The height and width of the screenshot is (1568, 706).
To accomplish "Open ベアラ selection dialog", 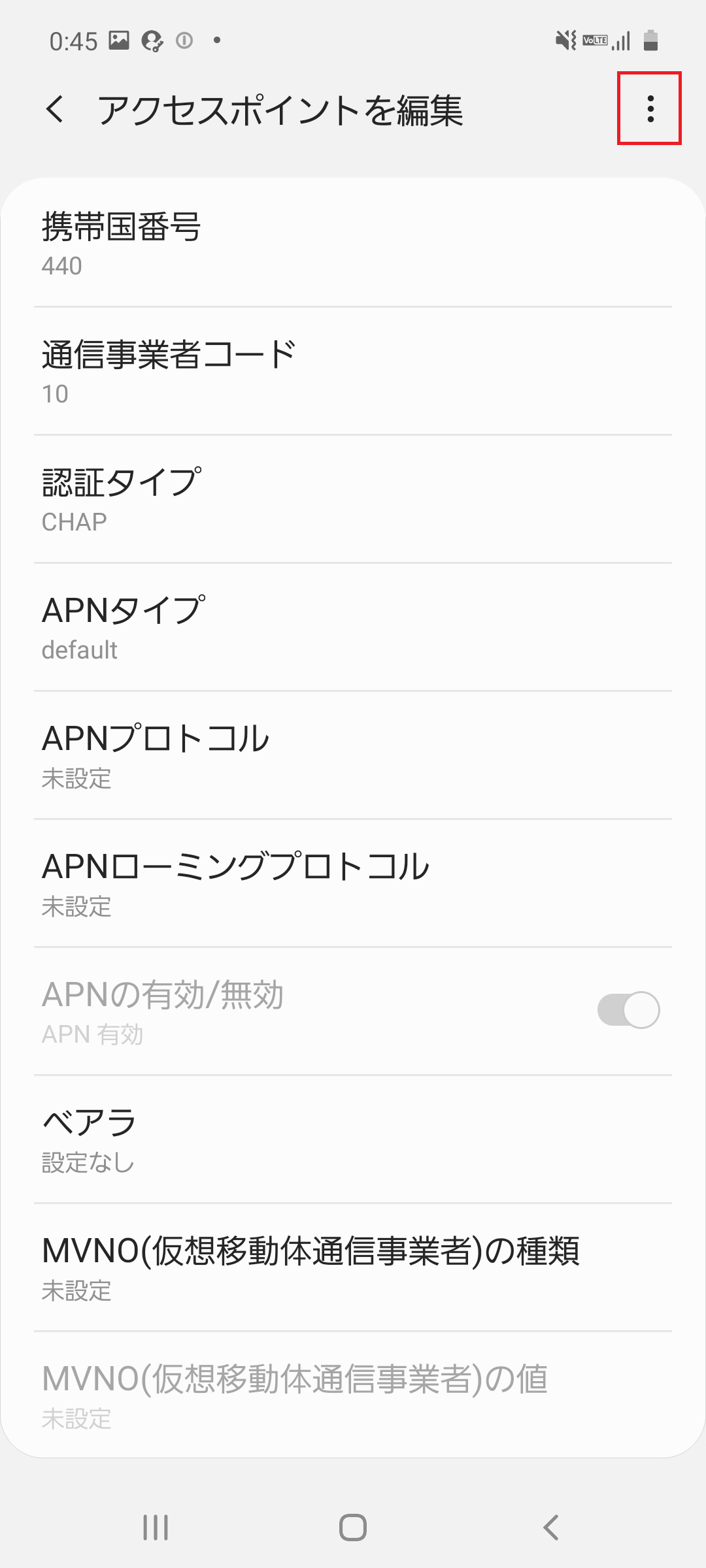I will pyautogui.click(x=353, y=1140).
